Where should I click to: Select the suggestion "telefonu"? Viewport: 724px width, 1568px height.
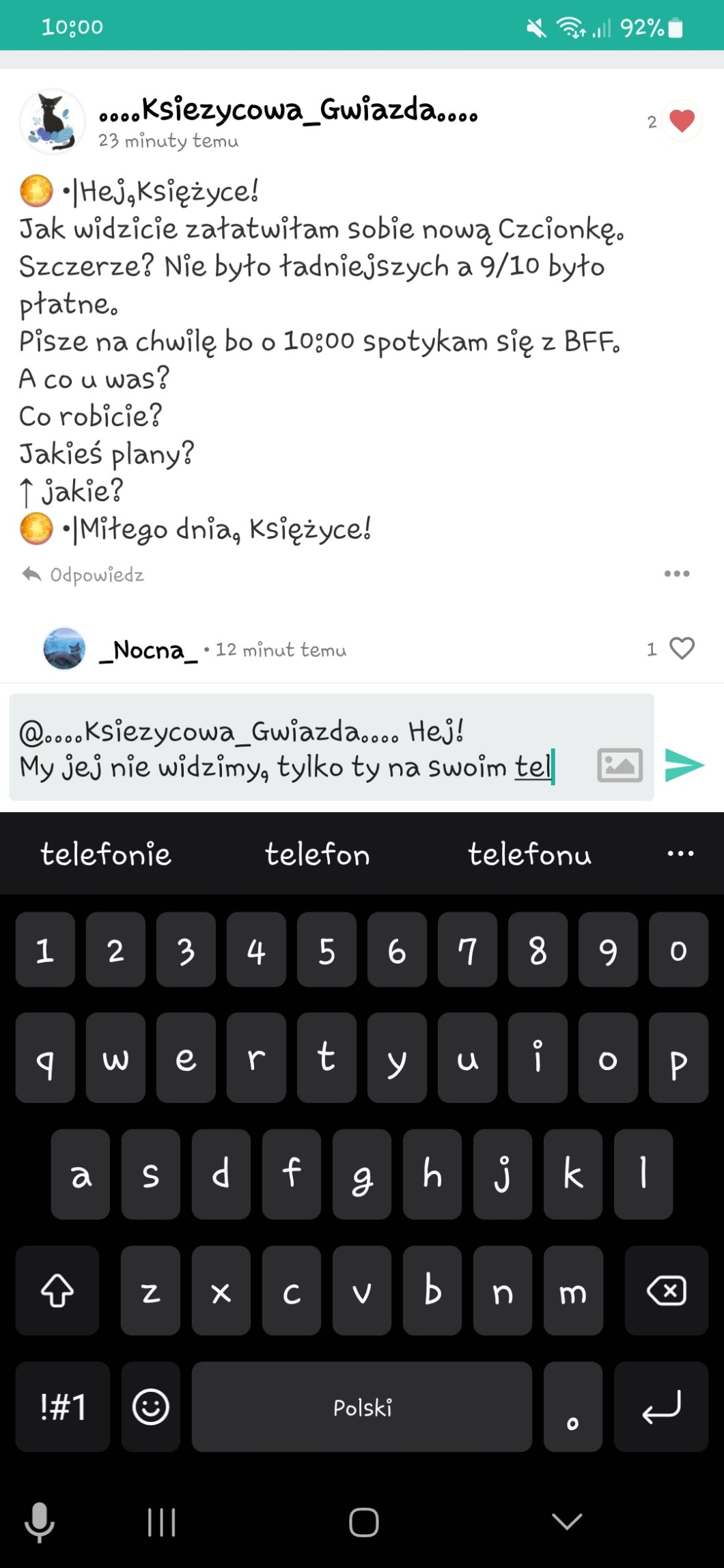pos(529,854)
